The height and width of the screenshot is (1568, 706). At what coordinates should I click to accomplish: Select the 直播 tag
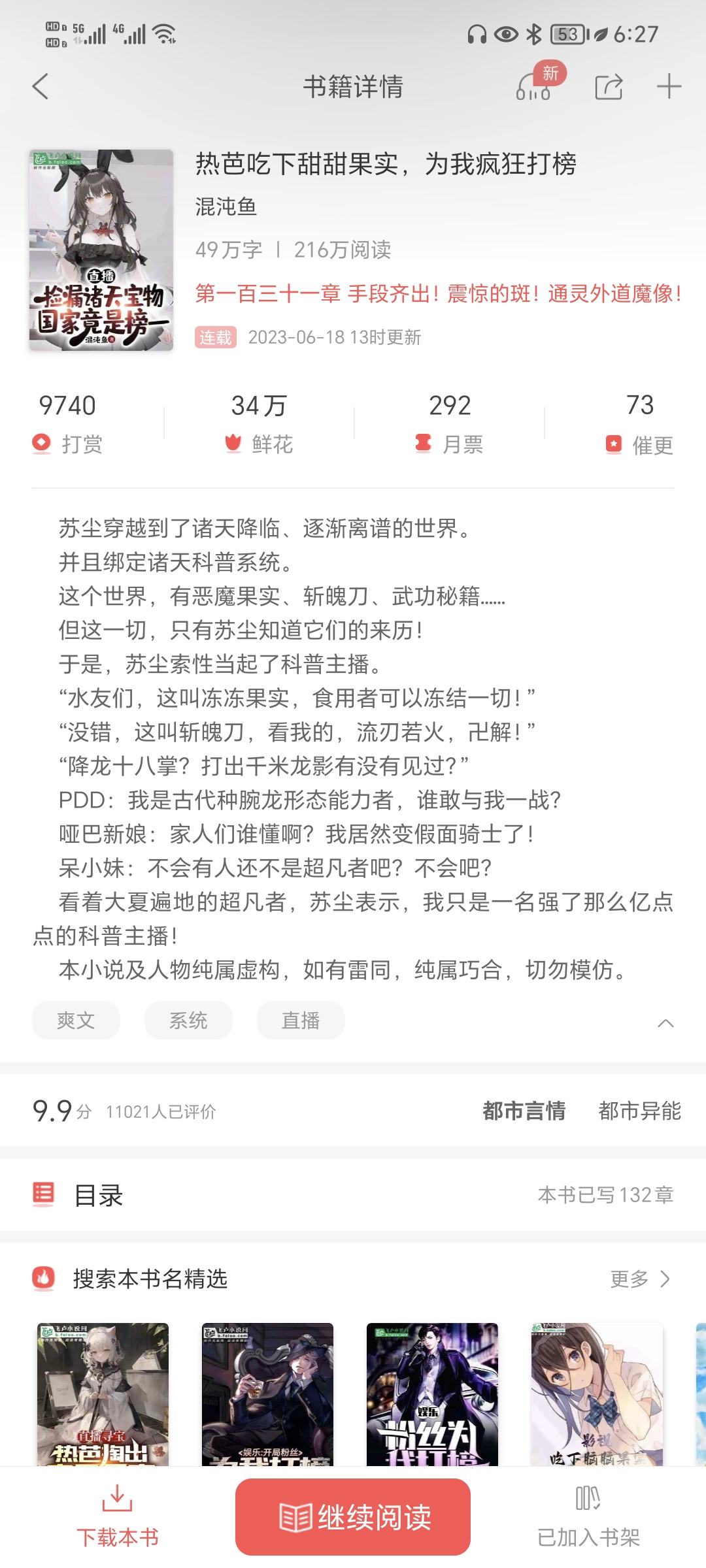click(301, 1020)
